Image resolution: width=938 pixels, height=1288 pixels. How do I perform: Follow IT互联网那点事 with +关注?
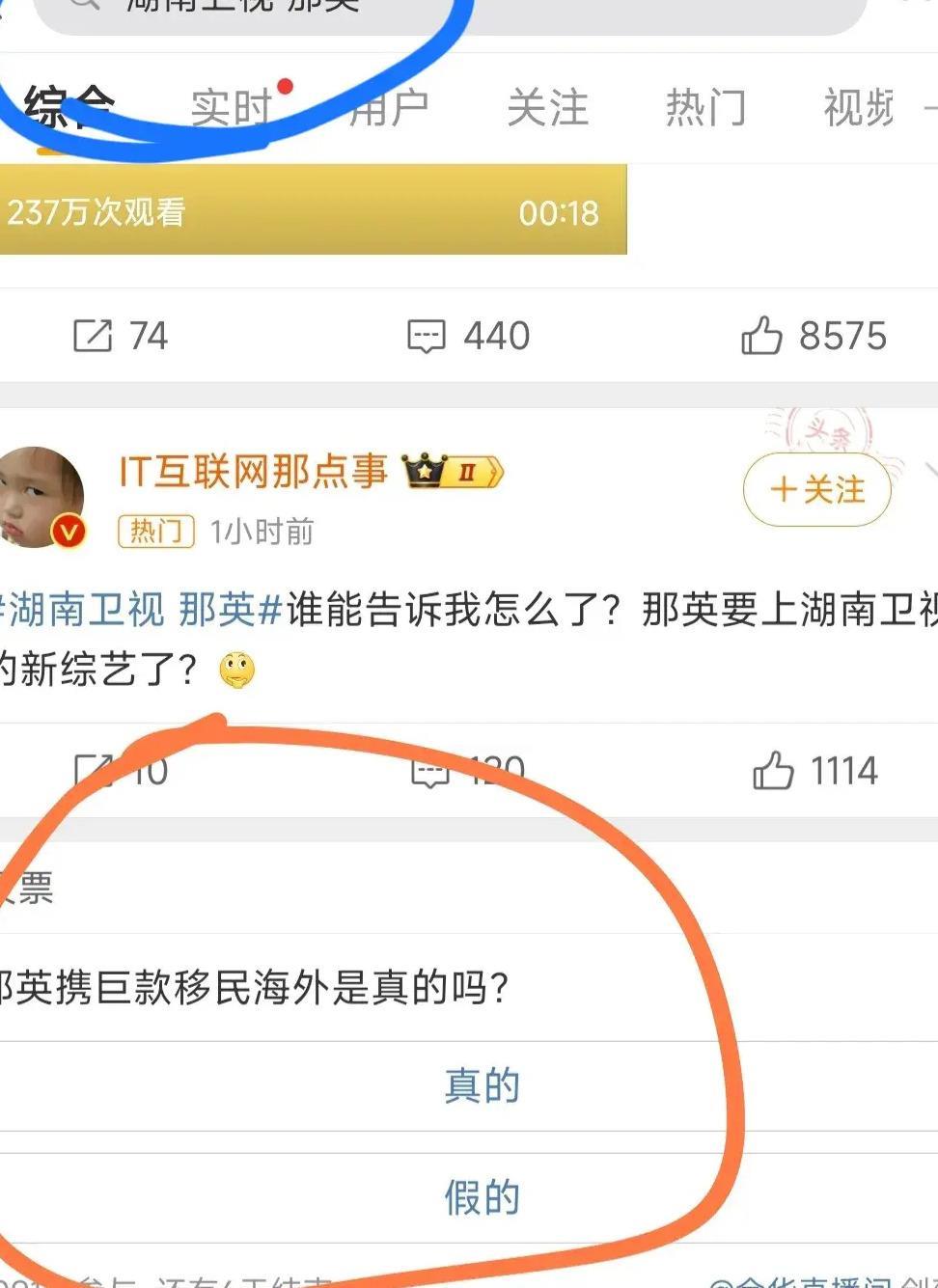tap(816, 489)
